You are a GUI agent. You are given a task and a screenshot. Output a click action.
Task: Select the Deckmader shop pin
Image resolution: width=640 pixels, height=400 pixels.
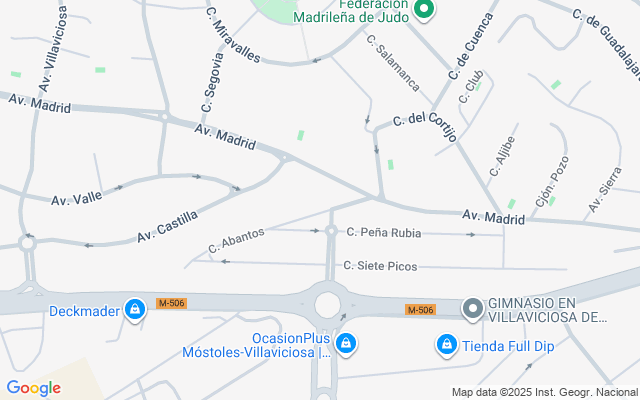click(134, 310)
